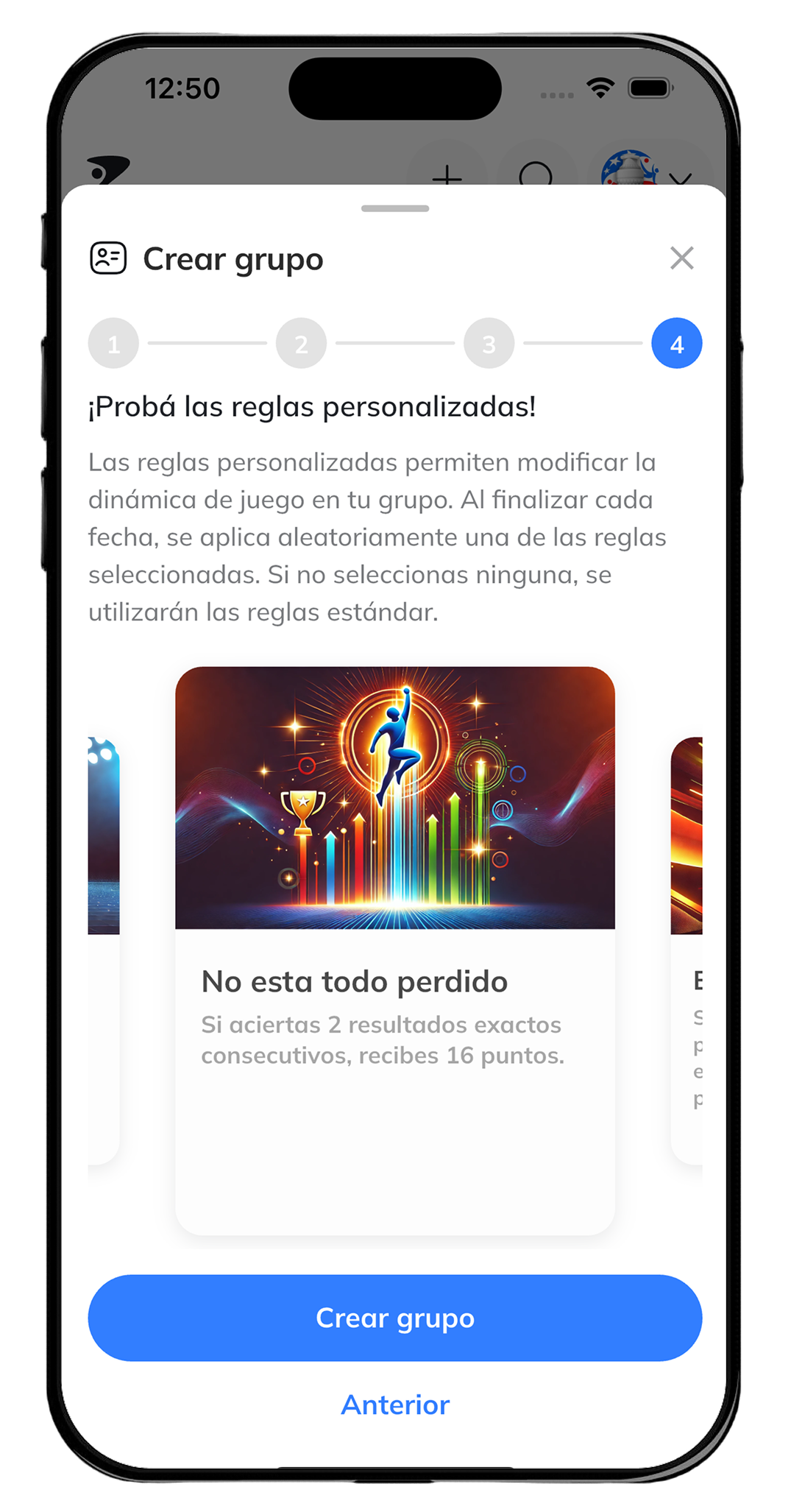Image resolution: width=791 pixels, height=1512 pixels.
Task: Select step 3 of the wizard
Action: coord(489,342)
